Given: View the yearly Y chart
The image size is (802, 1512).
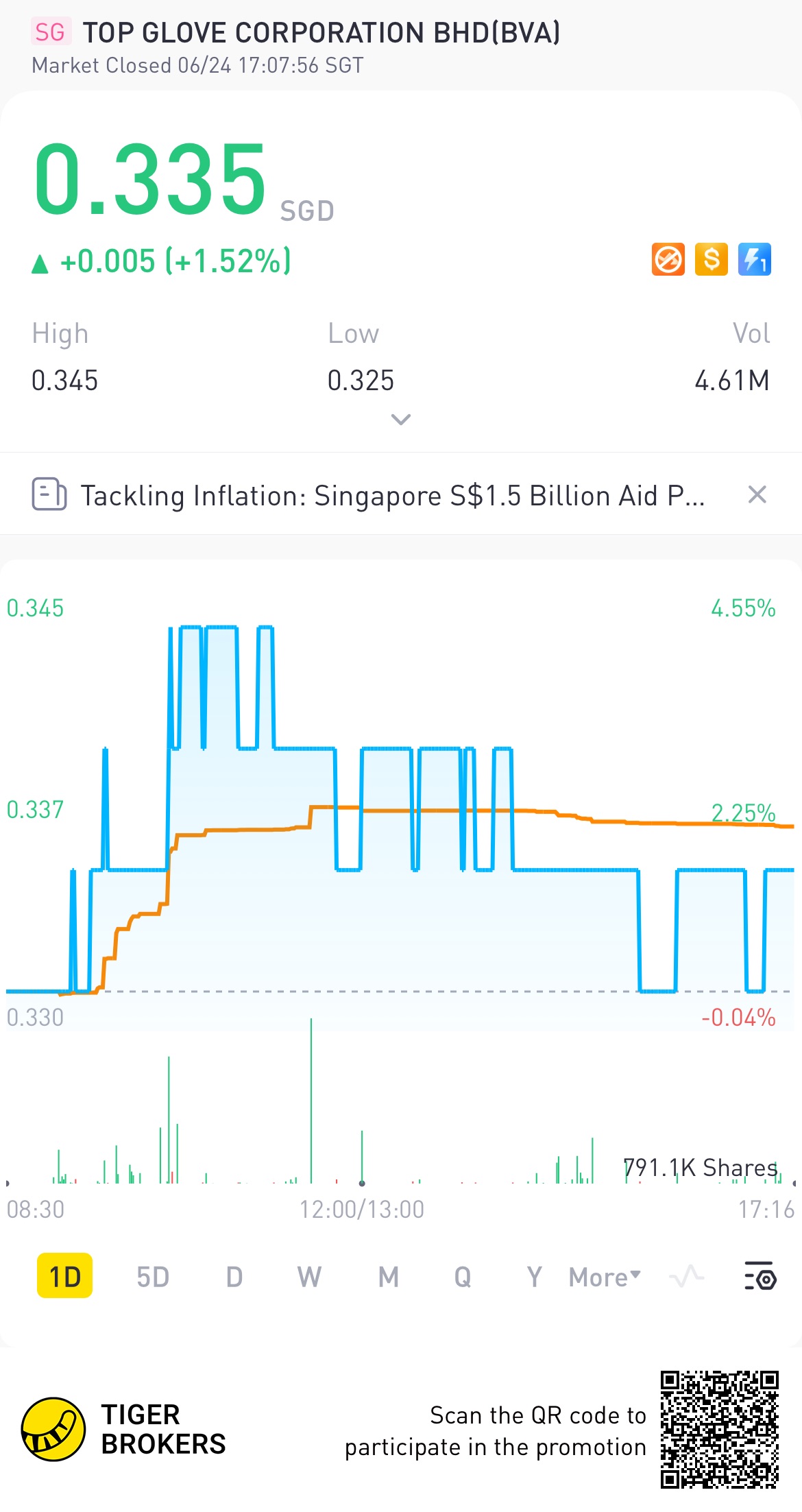Looking at the screenshot, I should pyautogui.click(x=534, y=1277).
